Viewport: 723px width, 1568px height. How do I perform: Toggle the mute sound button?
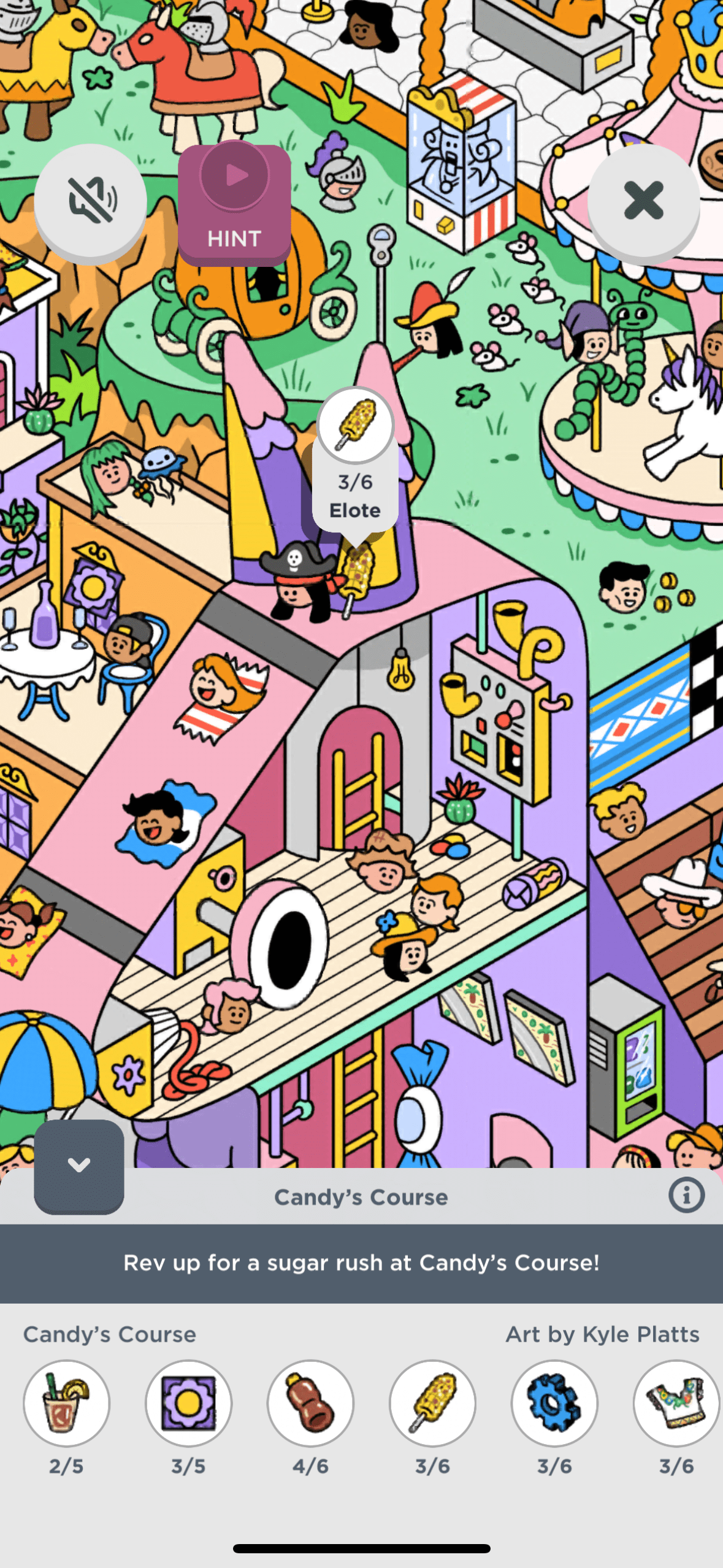tap(91, 201)
